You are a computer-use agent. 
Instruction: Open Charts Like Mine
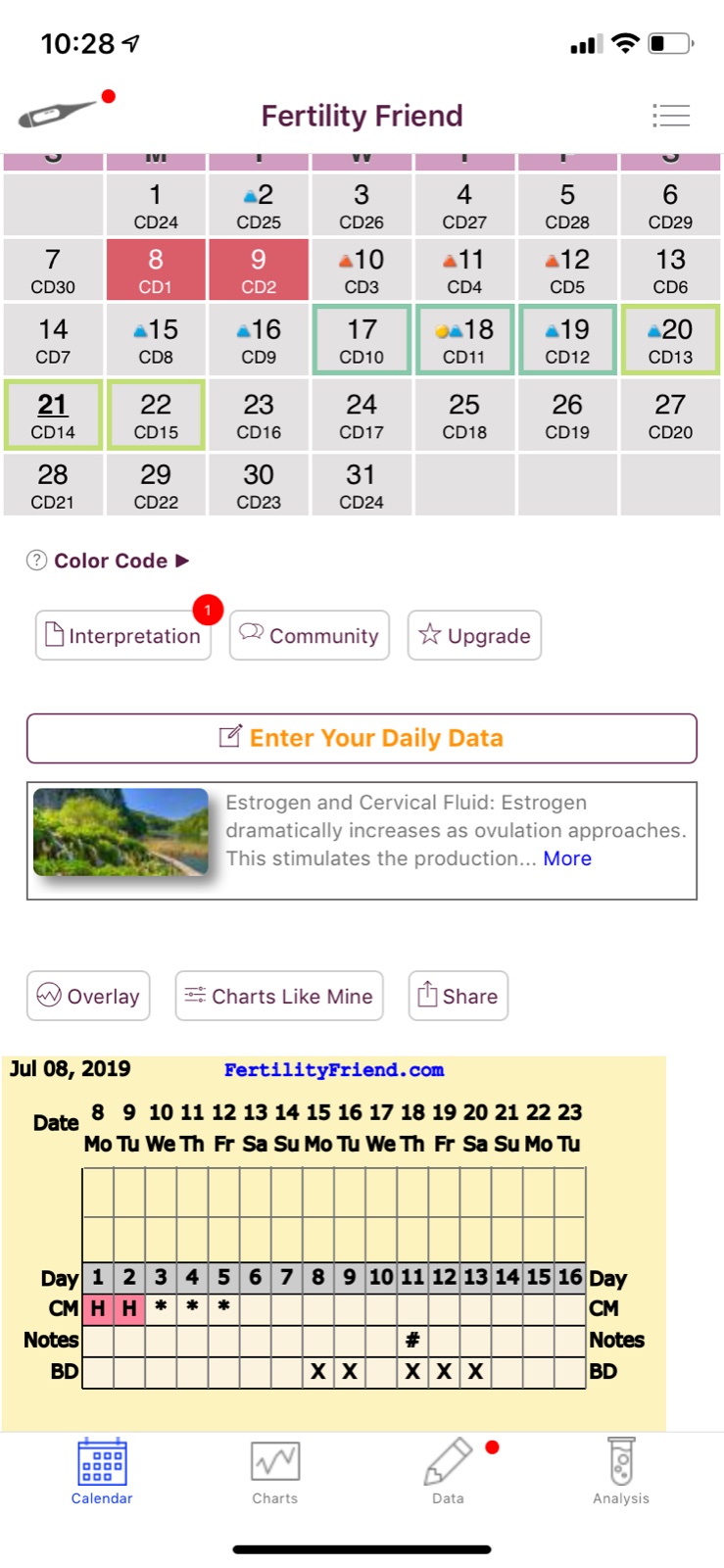tap(279, 996)
